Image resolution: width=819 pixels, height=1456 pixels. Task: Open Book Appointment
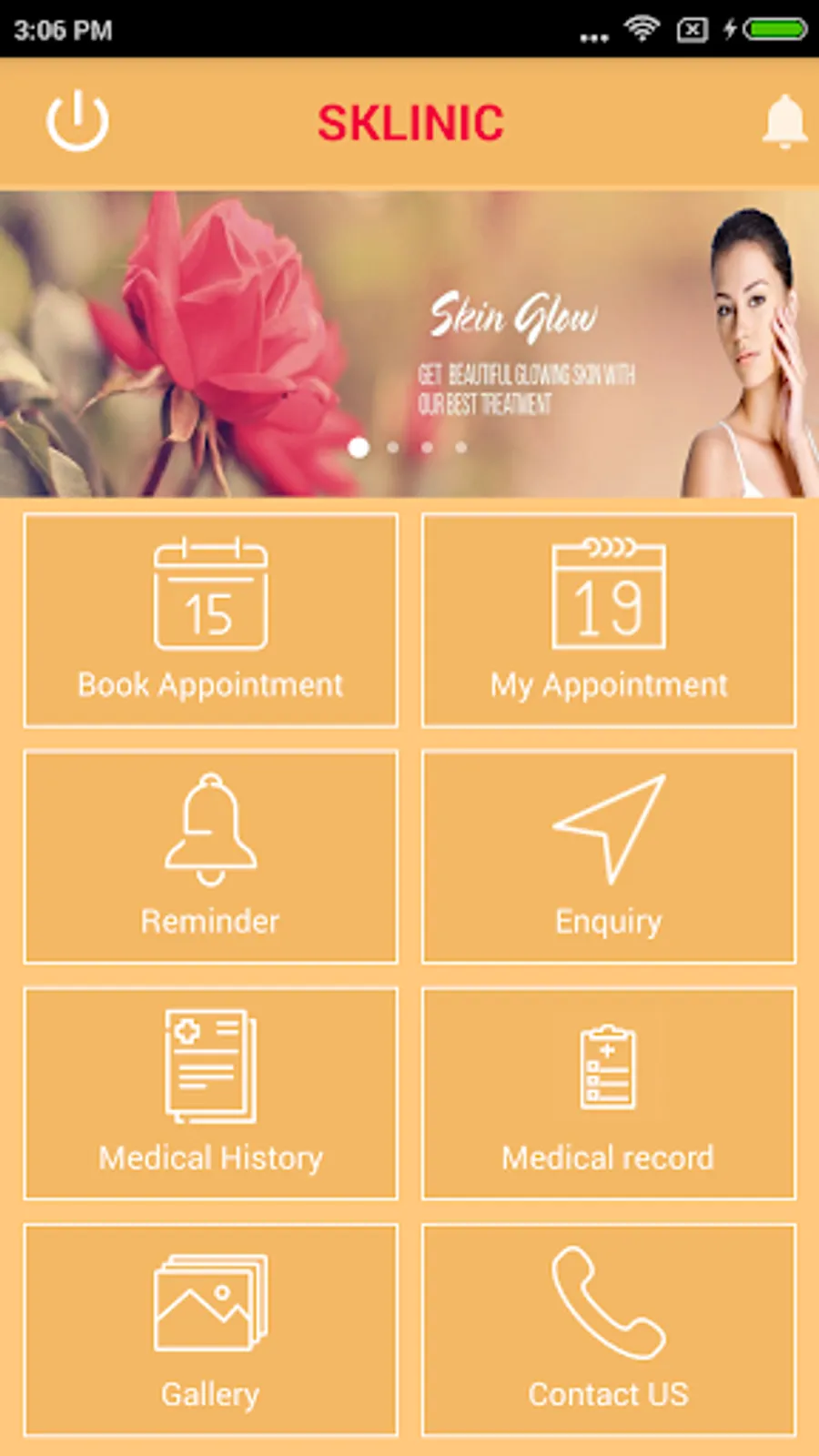click(x=210, y=620)
